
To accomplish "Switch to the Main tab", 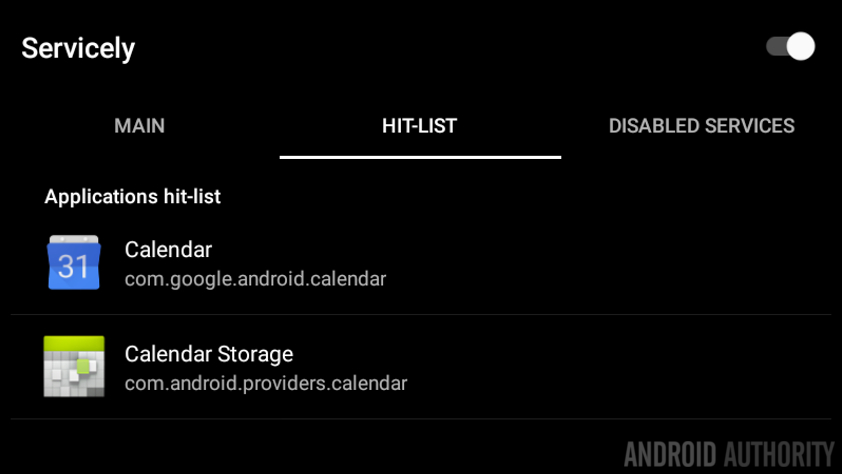I will pos(139,126).
